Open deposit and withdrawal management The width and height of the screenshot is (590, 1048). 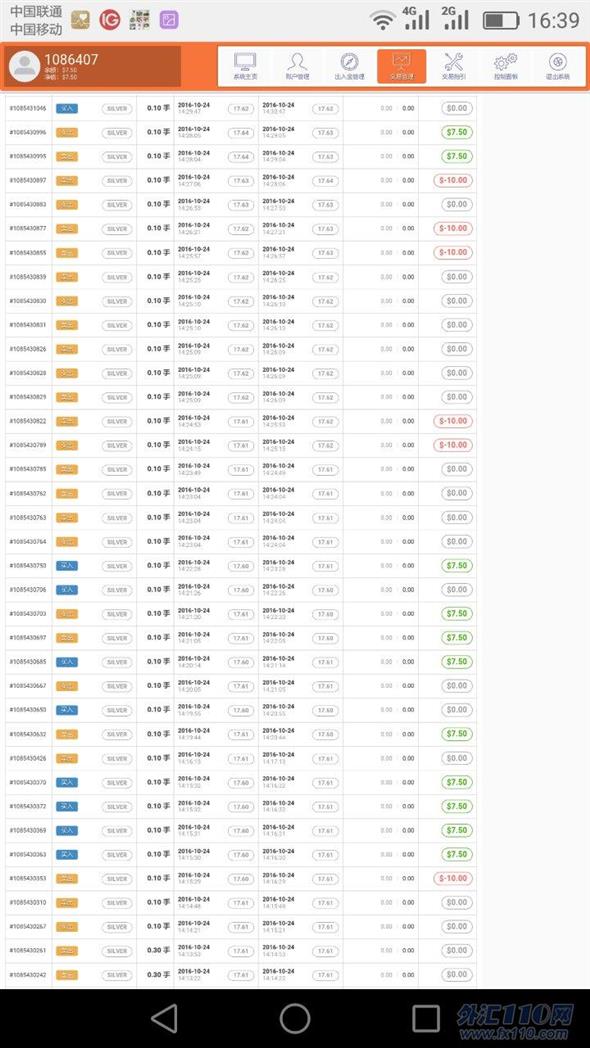pyautogui.click(x=349, y=66)
